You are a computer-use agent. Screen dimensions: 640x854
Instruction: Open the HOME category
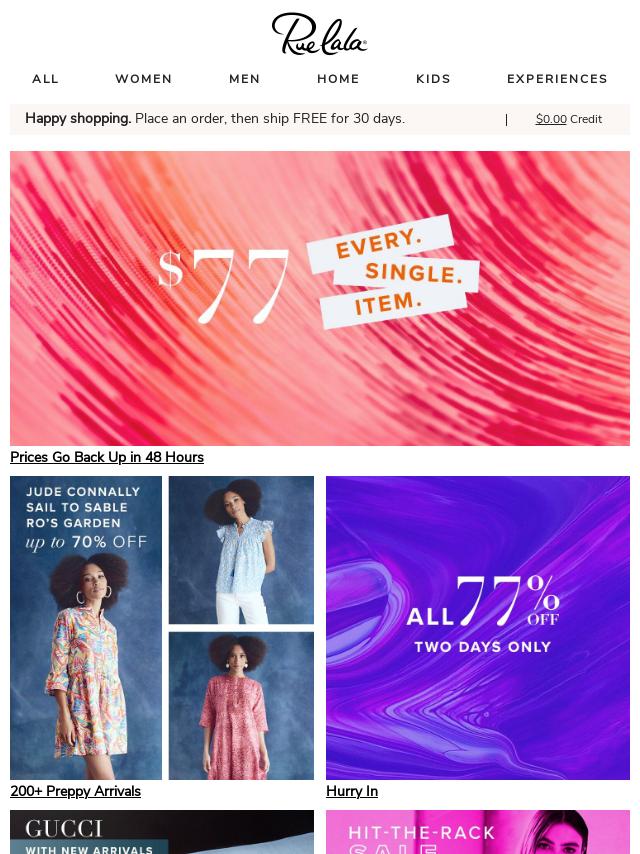(338, 79)
